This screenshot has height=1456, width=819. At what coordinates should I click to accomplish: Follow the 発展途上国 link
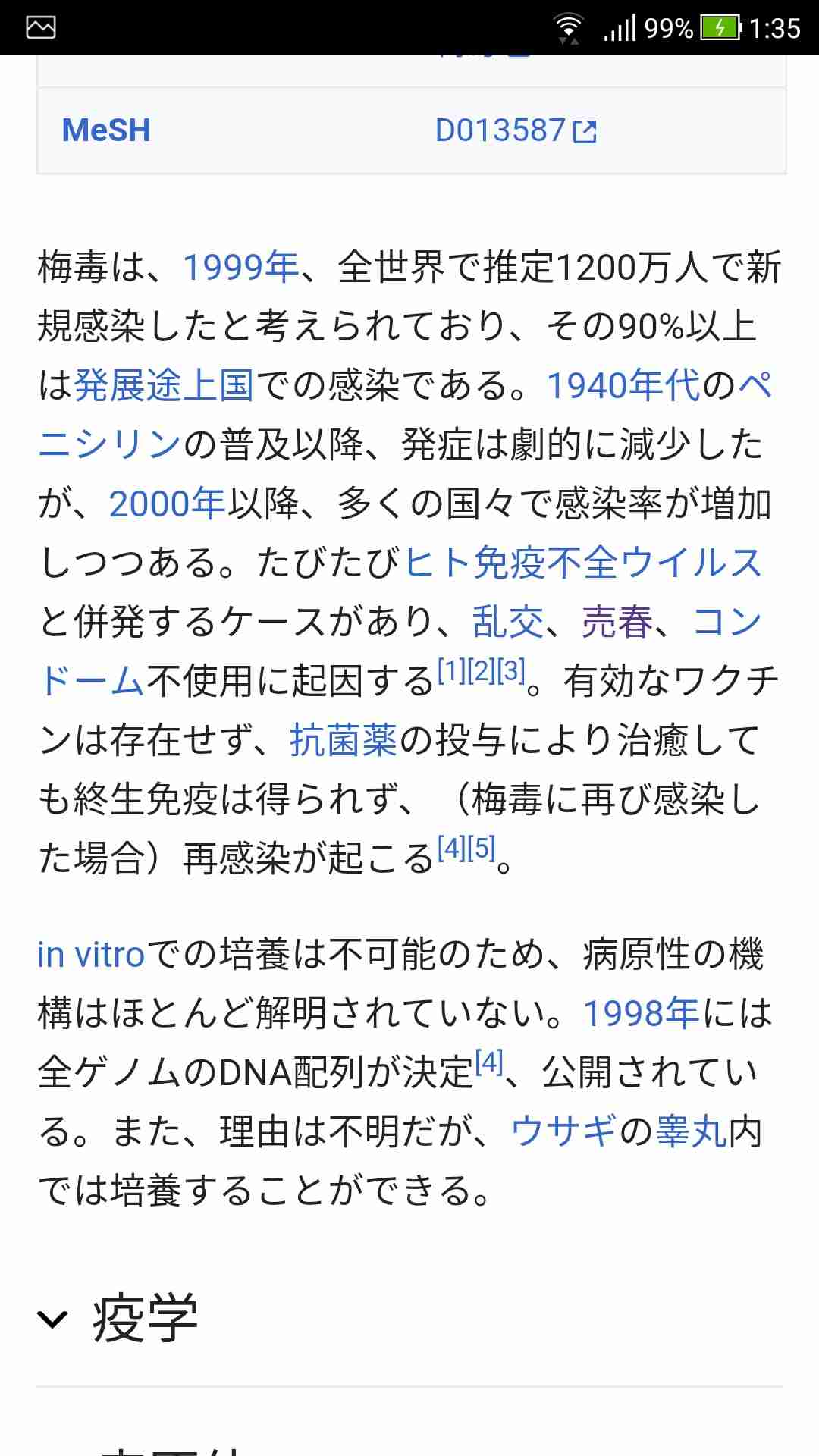tap(165, 385)
